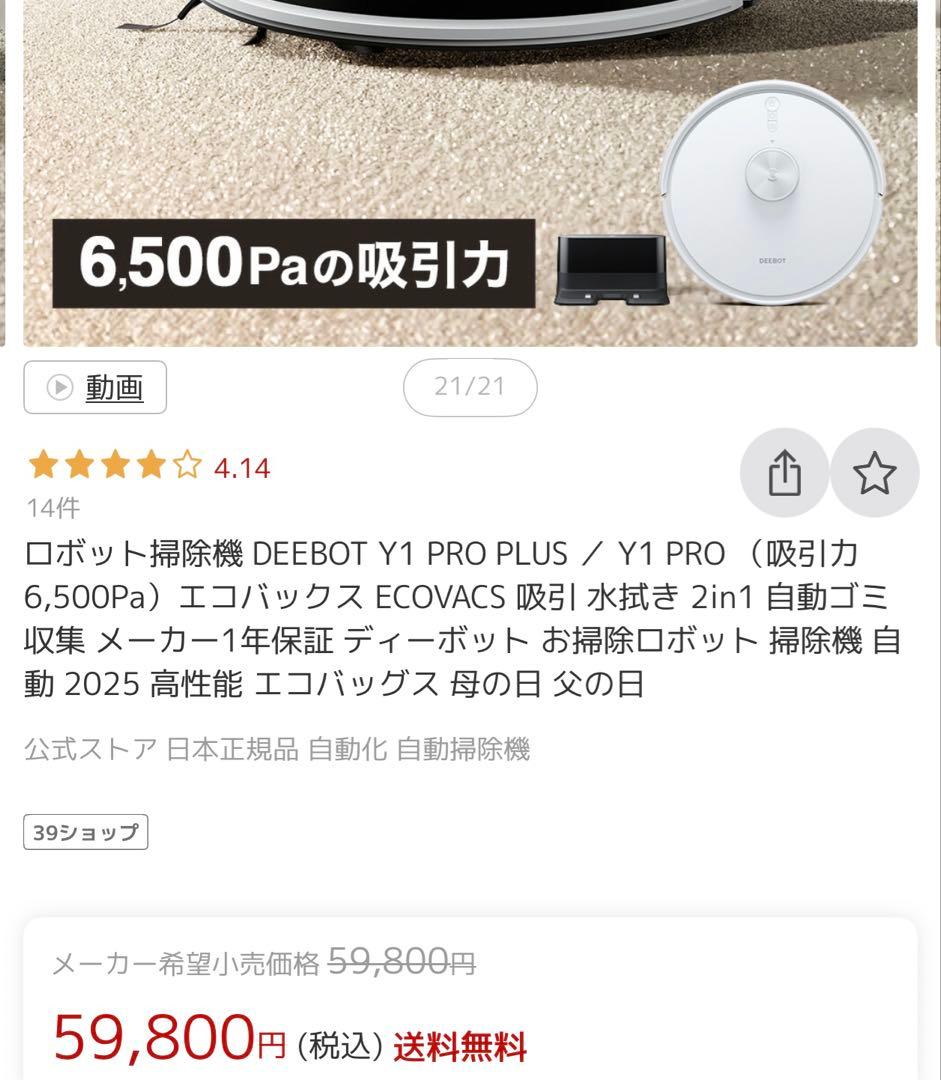This screenshot has height=1080, width=941.
Task: Open the 39ショップ badge
Action: pos(83,832)
